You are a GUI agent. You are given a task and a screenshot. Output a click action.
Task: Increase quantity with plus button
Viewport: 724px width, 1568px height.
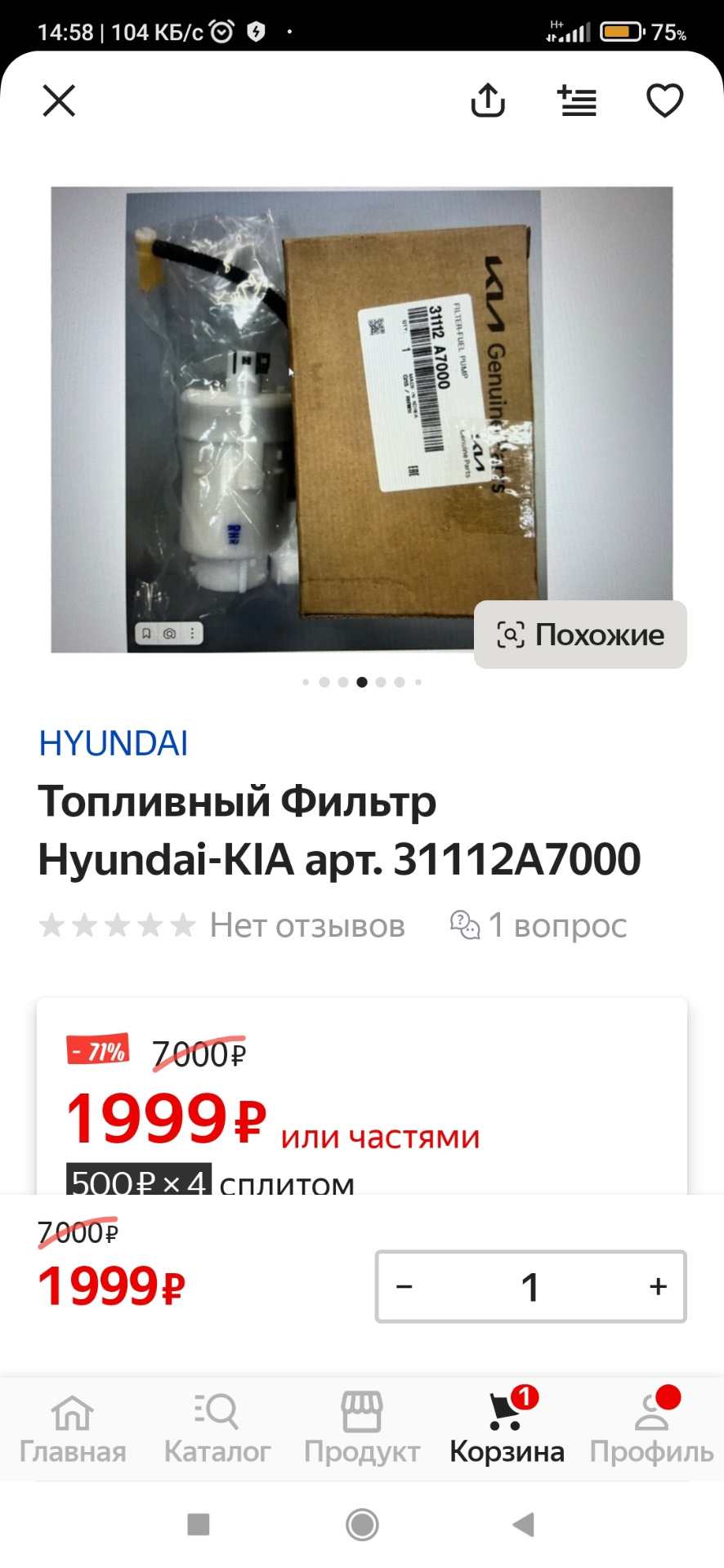tap(657, 1286)
